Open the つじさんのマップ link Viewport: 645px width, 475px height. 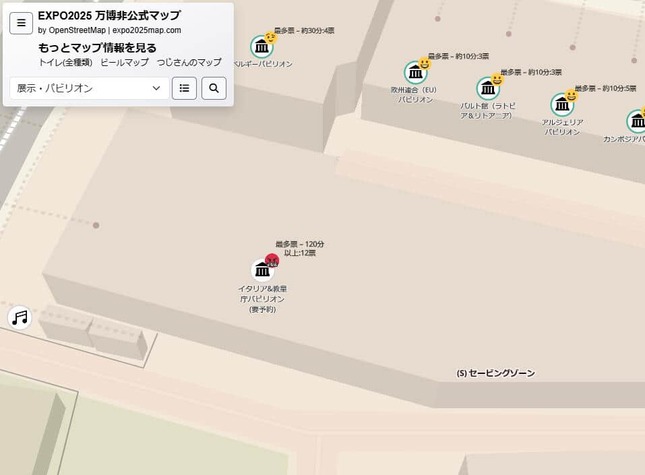(x=189, y=62)
